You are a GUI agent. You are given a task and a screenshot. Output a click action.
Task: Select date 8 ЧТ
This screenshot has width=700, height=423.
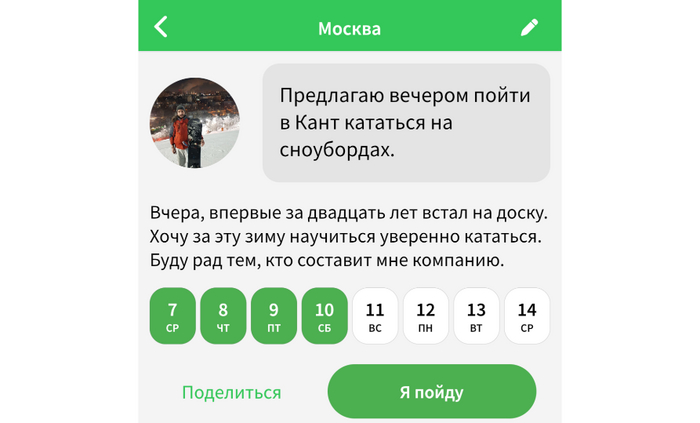[223, 316]
